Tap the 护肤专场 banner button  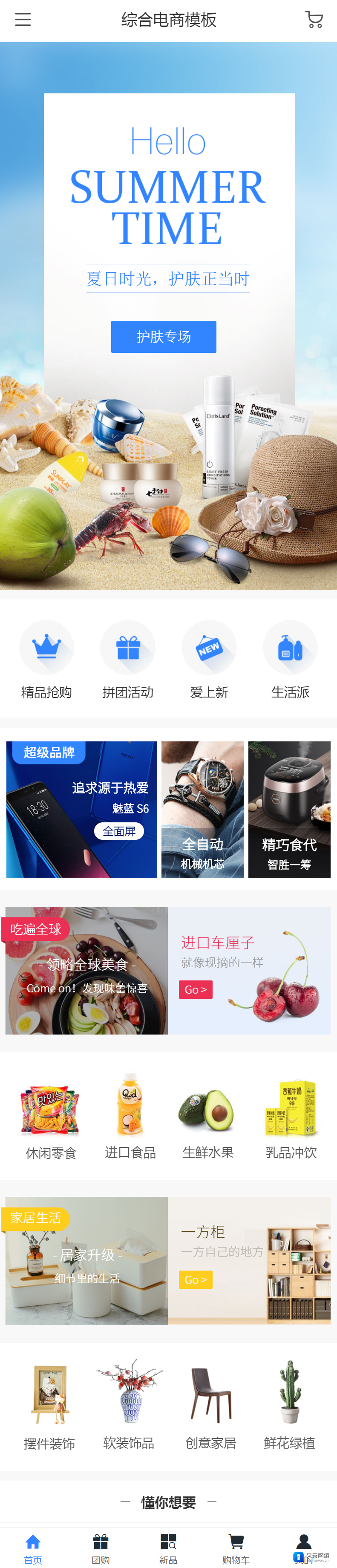tap(164, 337)
